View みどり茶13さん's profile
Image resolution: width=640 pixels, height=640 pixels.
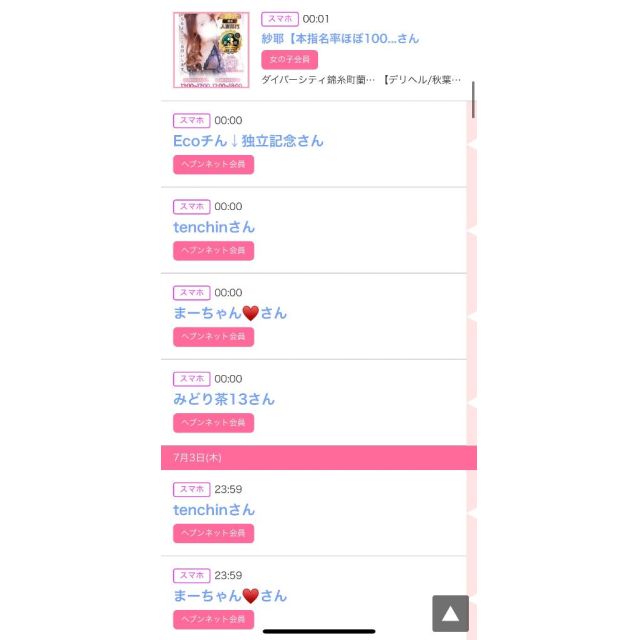point(224,399)
